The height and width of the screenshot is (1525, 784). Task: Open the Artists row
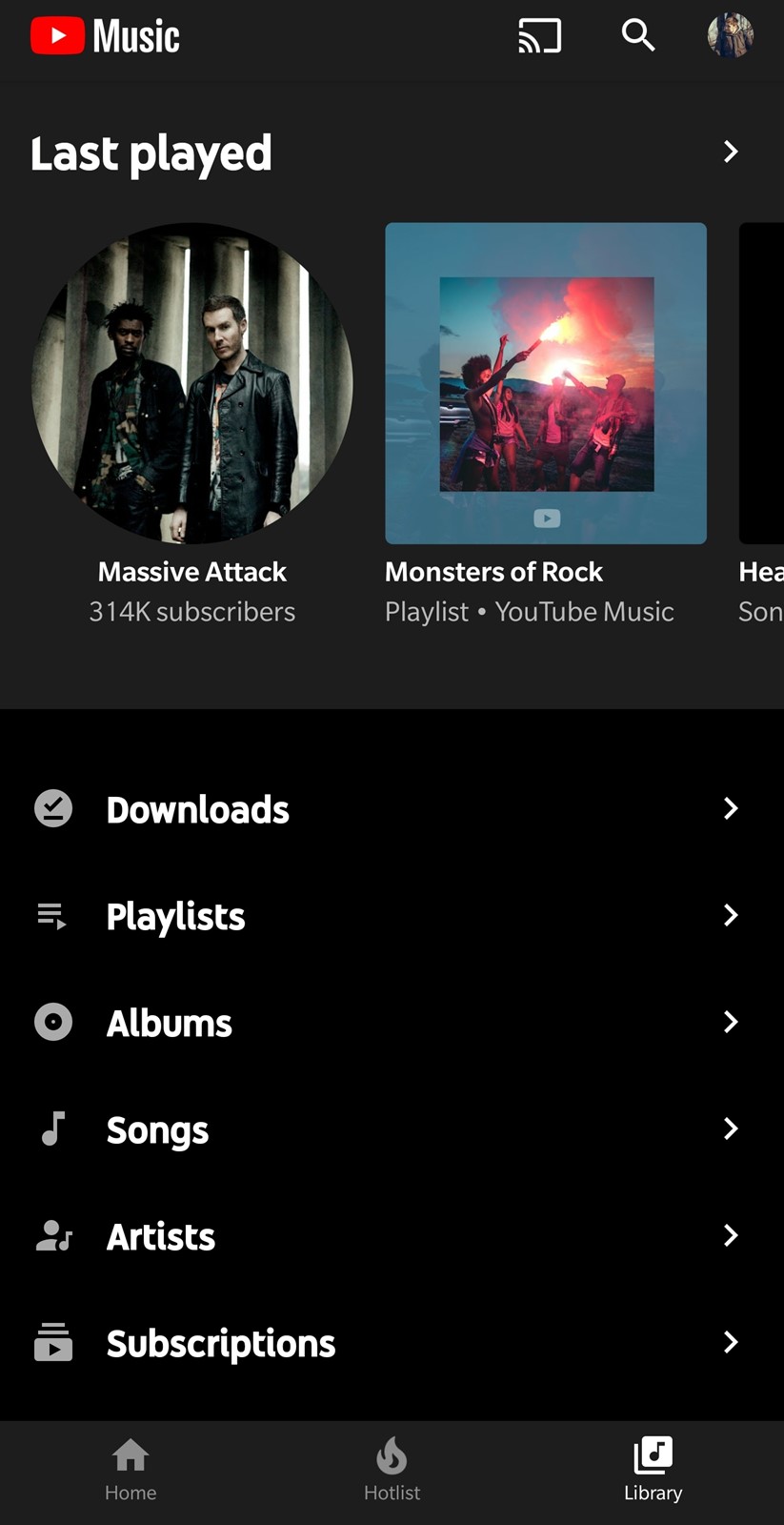(x=392, y=1235)
